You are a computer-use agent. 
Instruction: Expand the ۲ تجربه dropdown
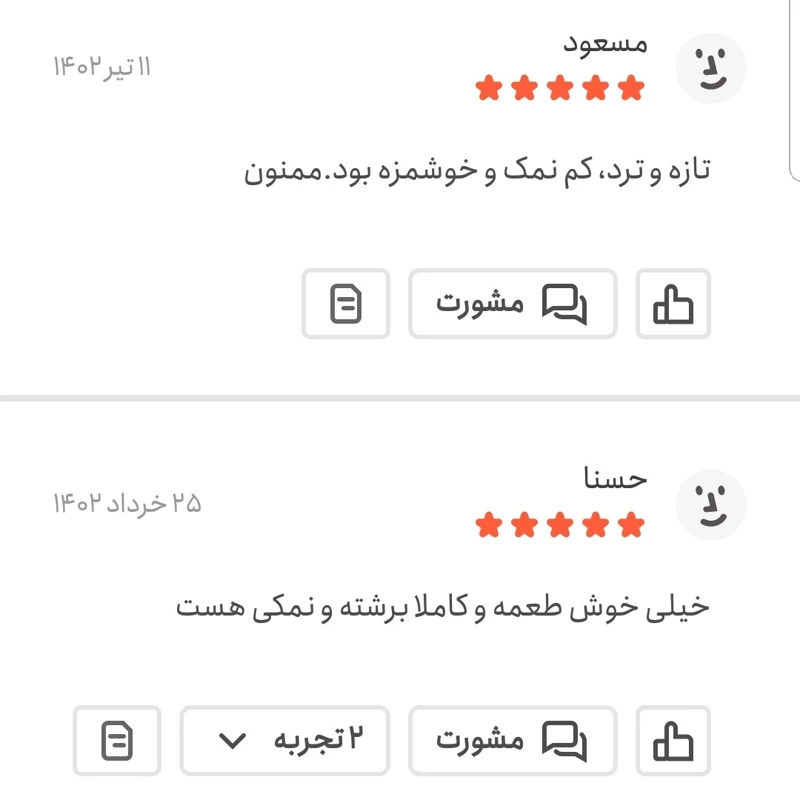[x=284, y=740]
